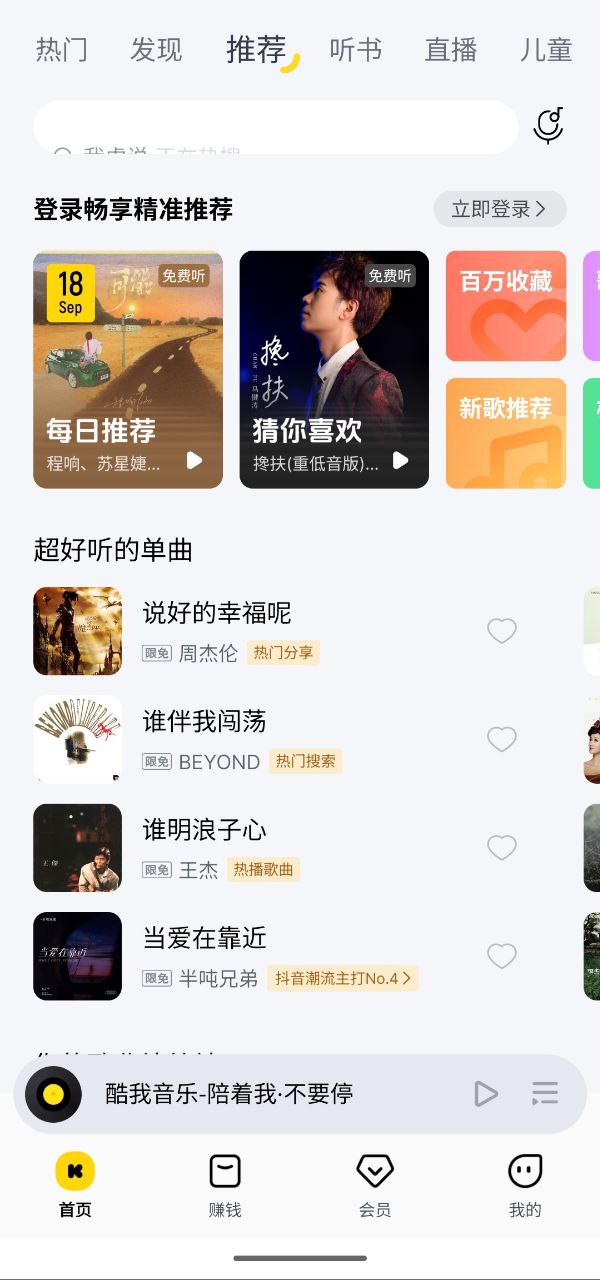Open the 每日推荐 card

128,369
